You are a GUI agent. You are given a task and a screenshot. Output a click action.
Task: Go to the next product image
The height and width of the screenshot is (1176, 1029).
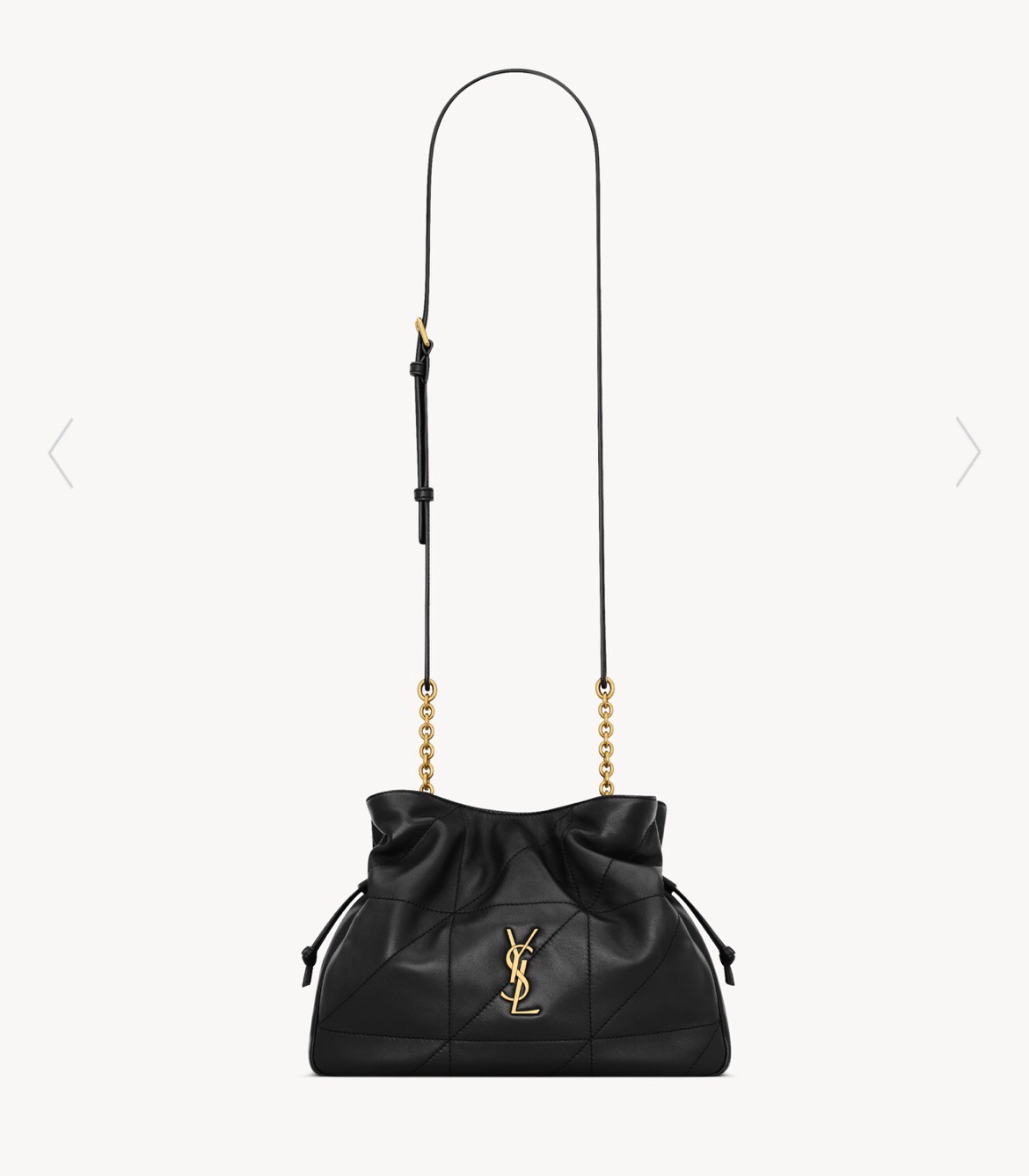pyautogui.click(x=967, y=451)
